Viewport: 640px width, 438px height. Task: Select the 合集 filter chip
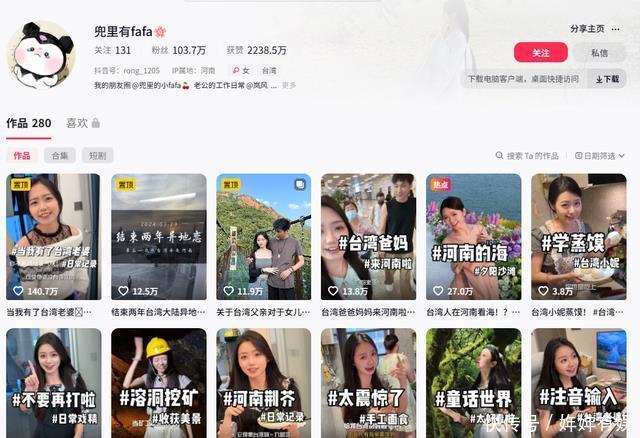point(60,156)
